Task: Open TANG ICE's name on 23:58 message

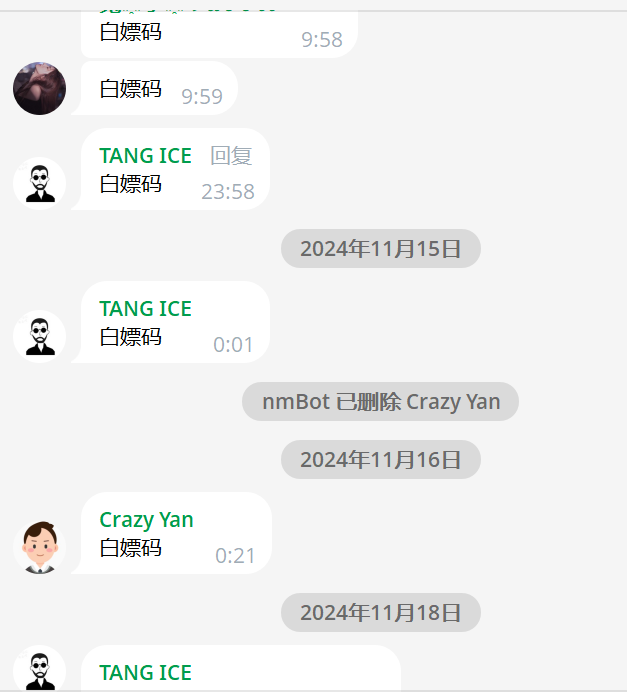Action: [145, 156]
